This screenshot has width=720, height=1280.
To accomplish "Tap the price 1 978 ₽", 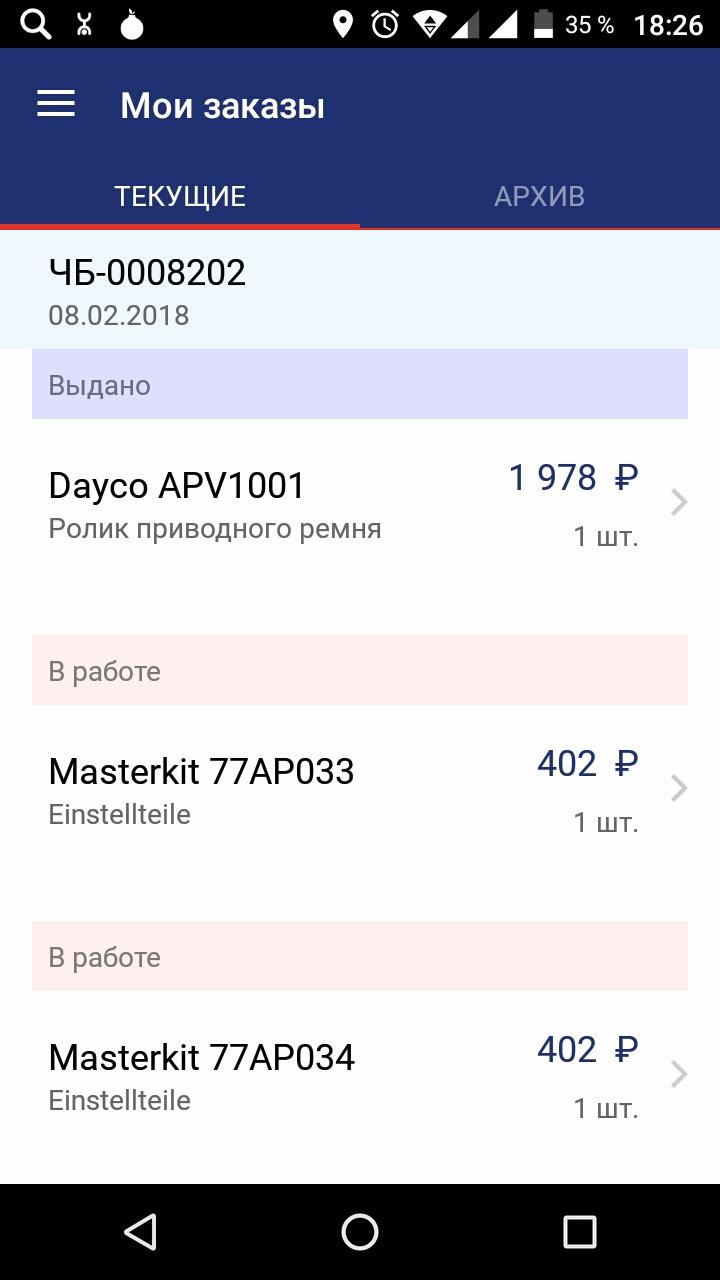I will click(573, 477).
